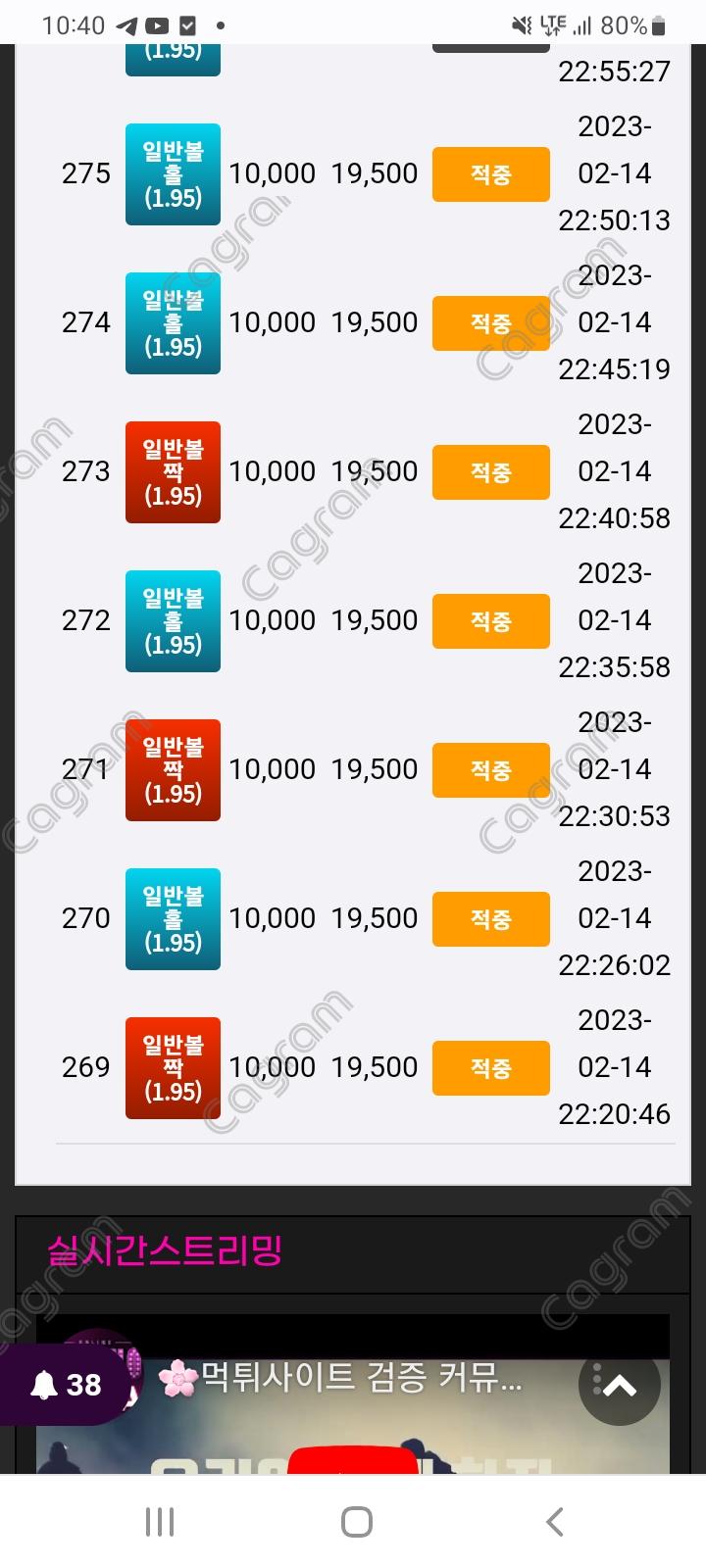Screen dimensions: 706x1568
Task: Go back with the system back button
Action: tap(554, 1522)
